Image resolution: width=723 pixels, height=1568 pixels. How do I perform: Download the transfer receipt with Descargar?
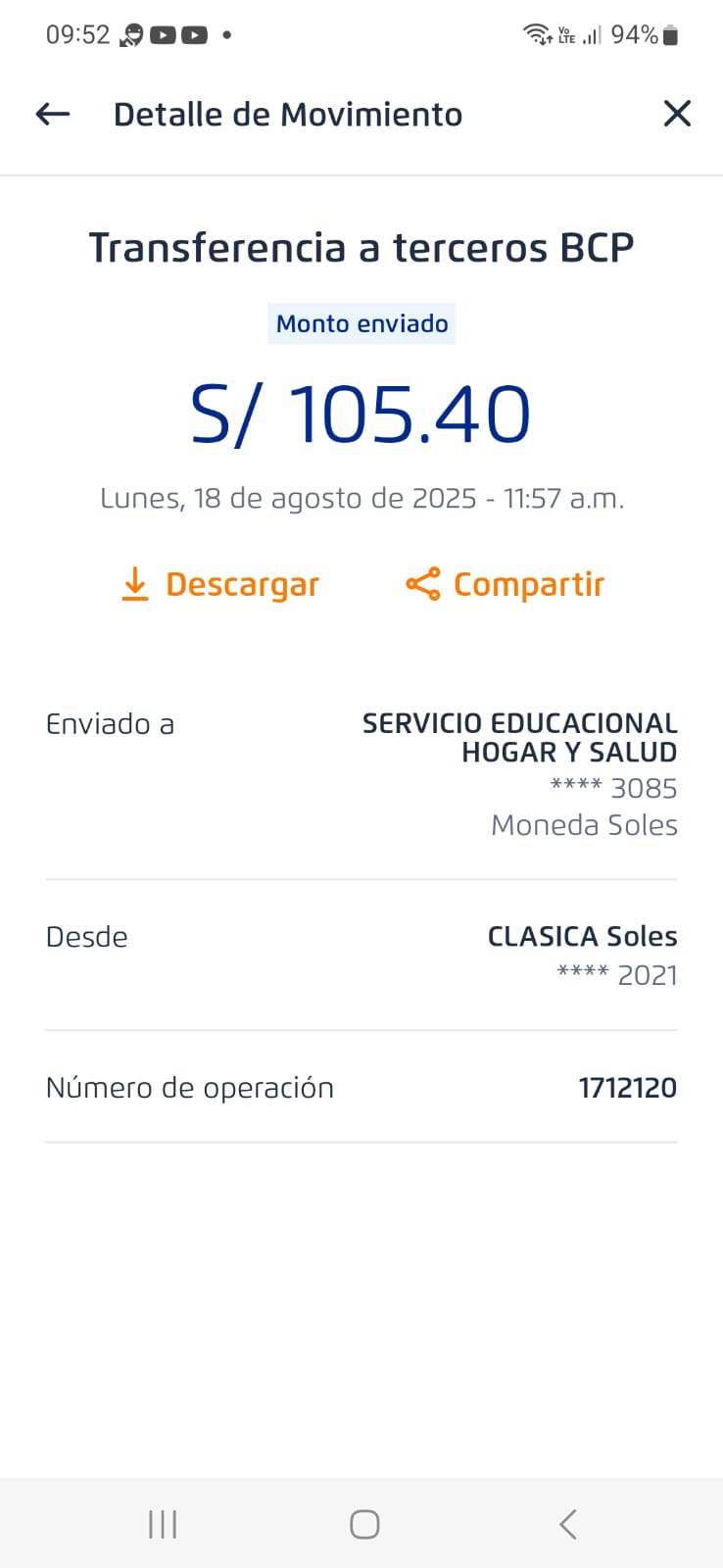coord(220,585)
